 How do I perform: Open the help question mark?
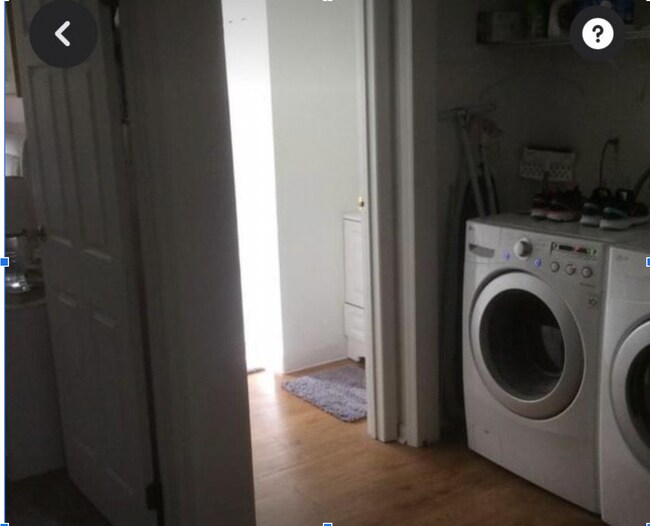coord(597,35)
